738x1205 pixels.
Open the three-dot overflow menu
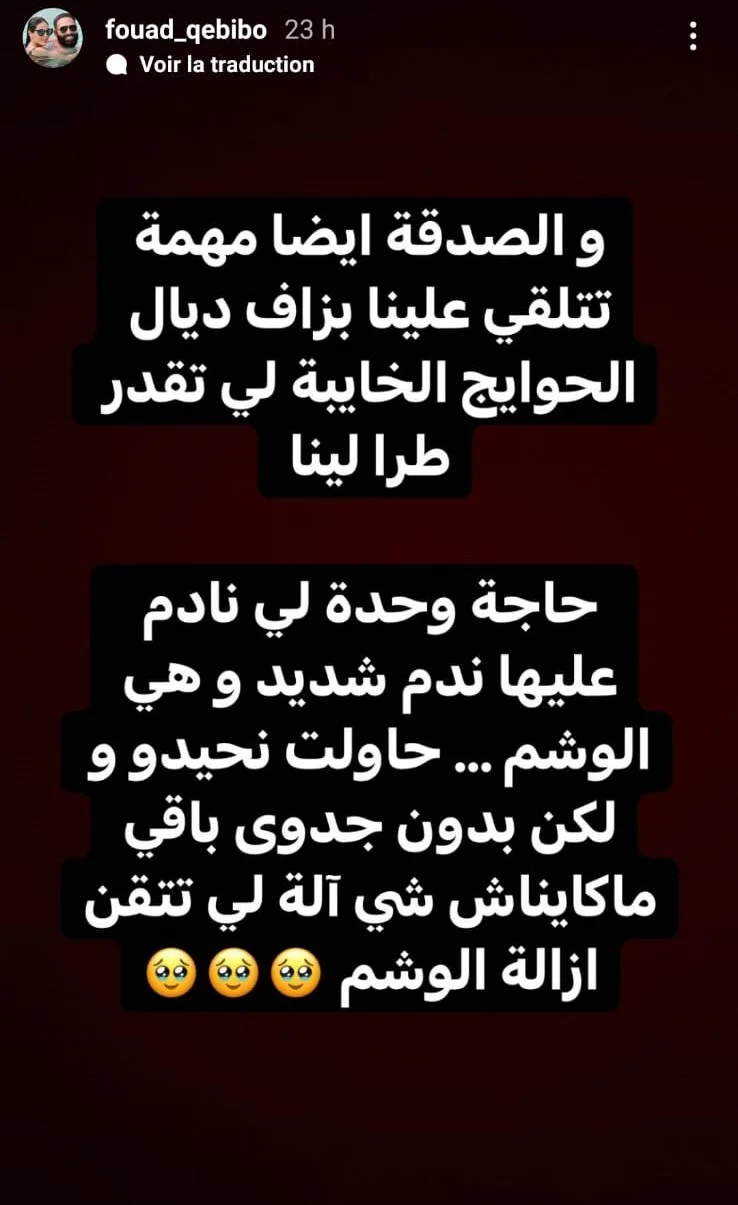point(693,37)
